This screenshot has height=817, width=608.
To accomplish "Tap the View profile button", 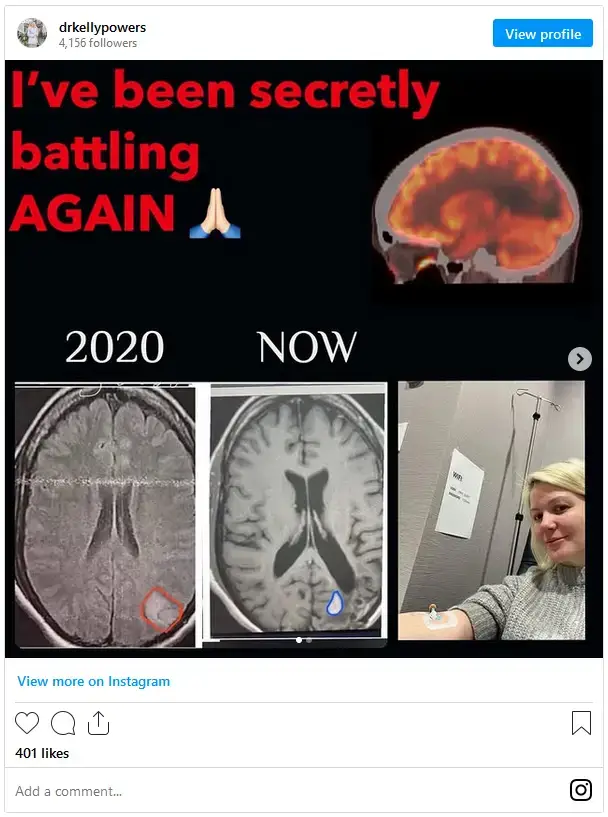I will [542, 34].
